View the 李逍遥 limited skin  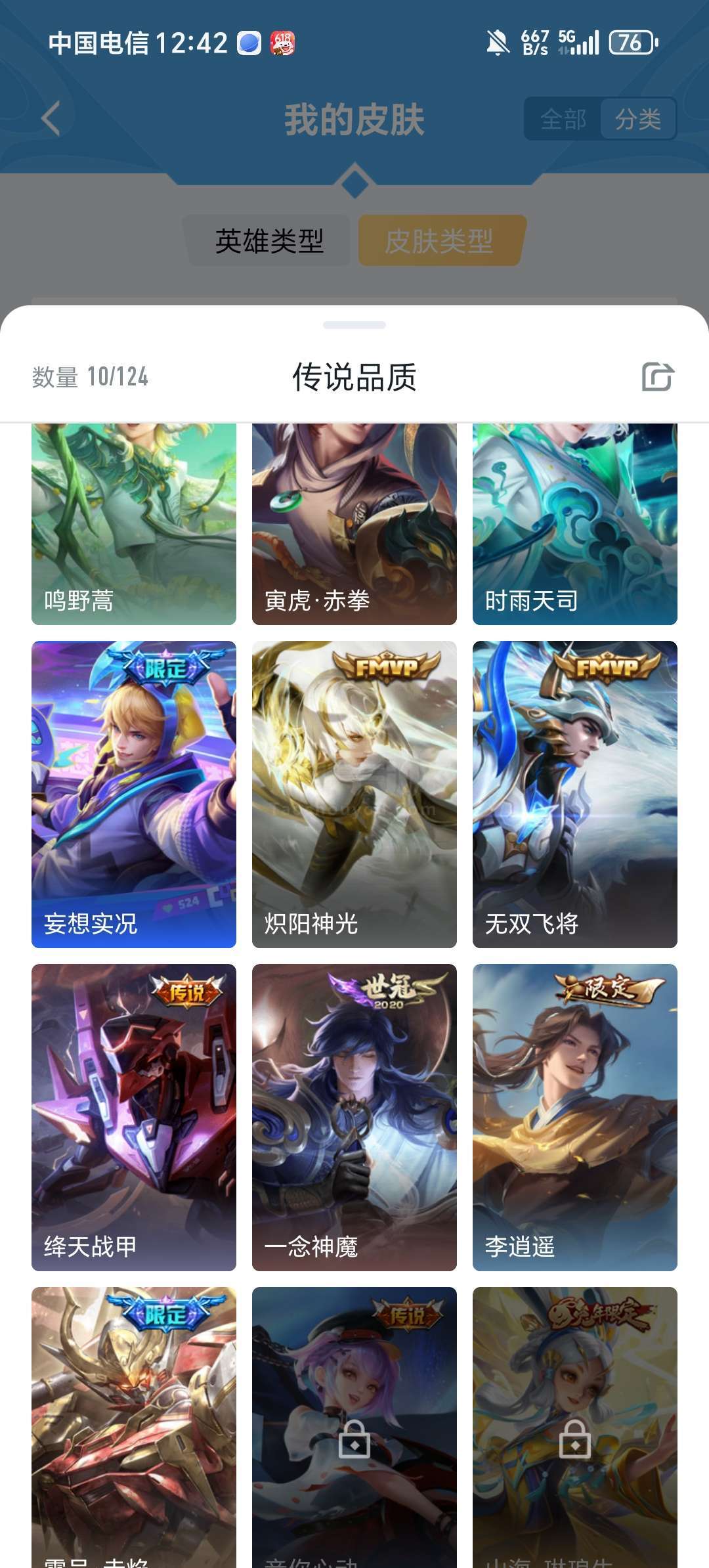point(575,1118)
